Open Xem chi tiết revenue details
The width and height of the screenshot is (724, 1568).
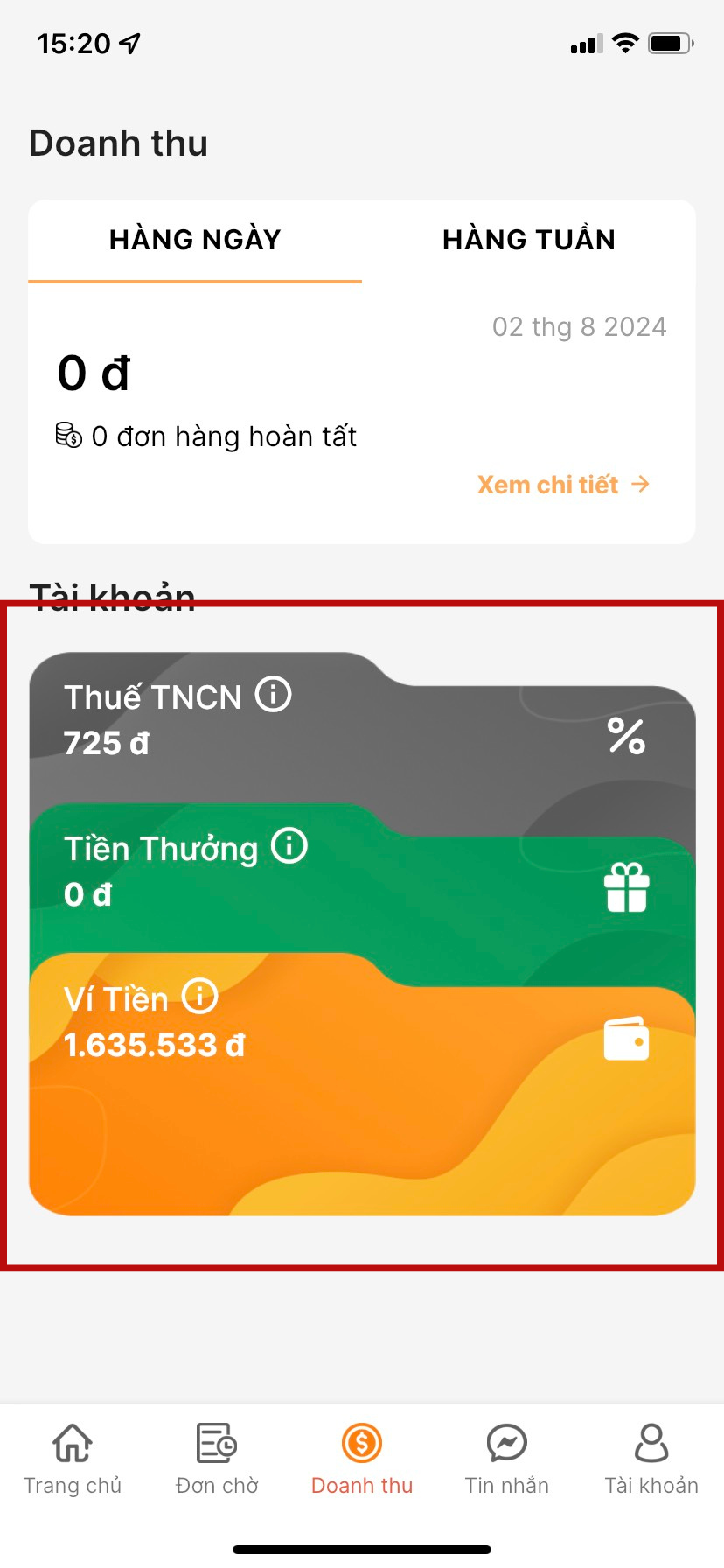coord(562,485)
